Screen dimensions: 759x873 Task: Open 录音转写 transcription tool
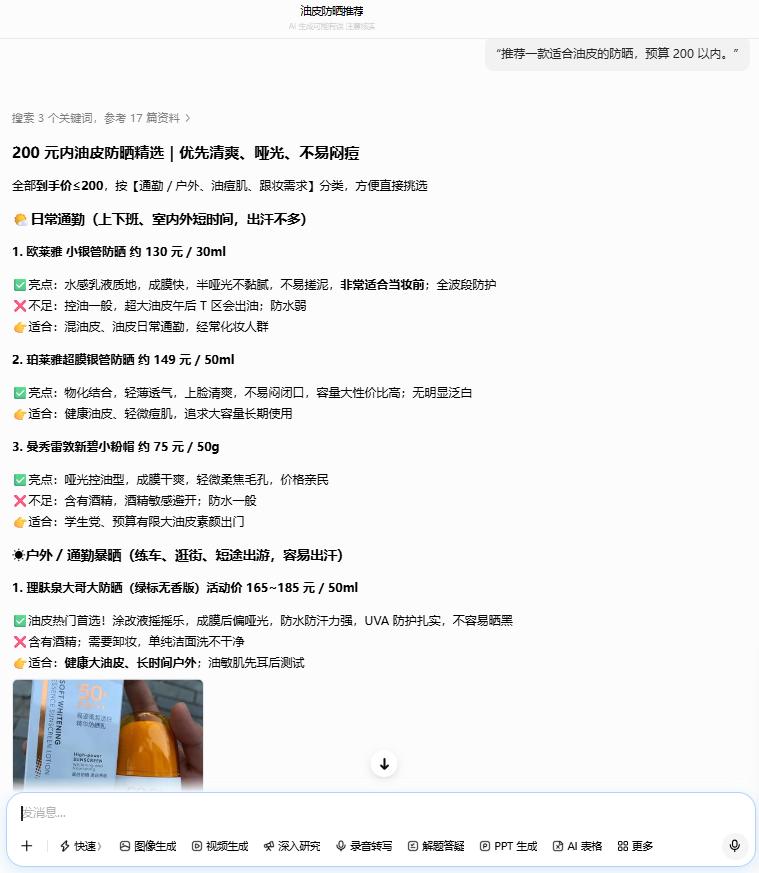(364, 846)
